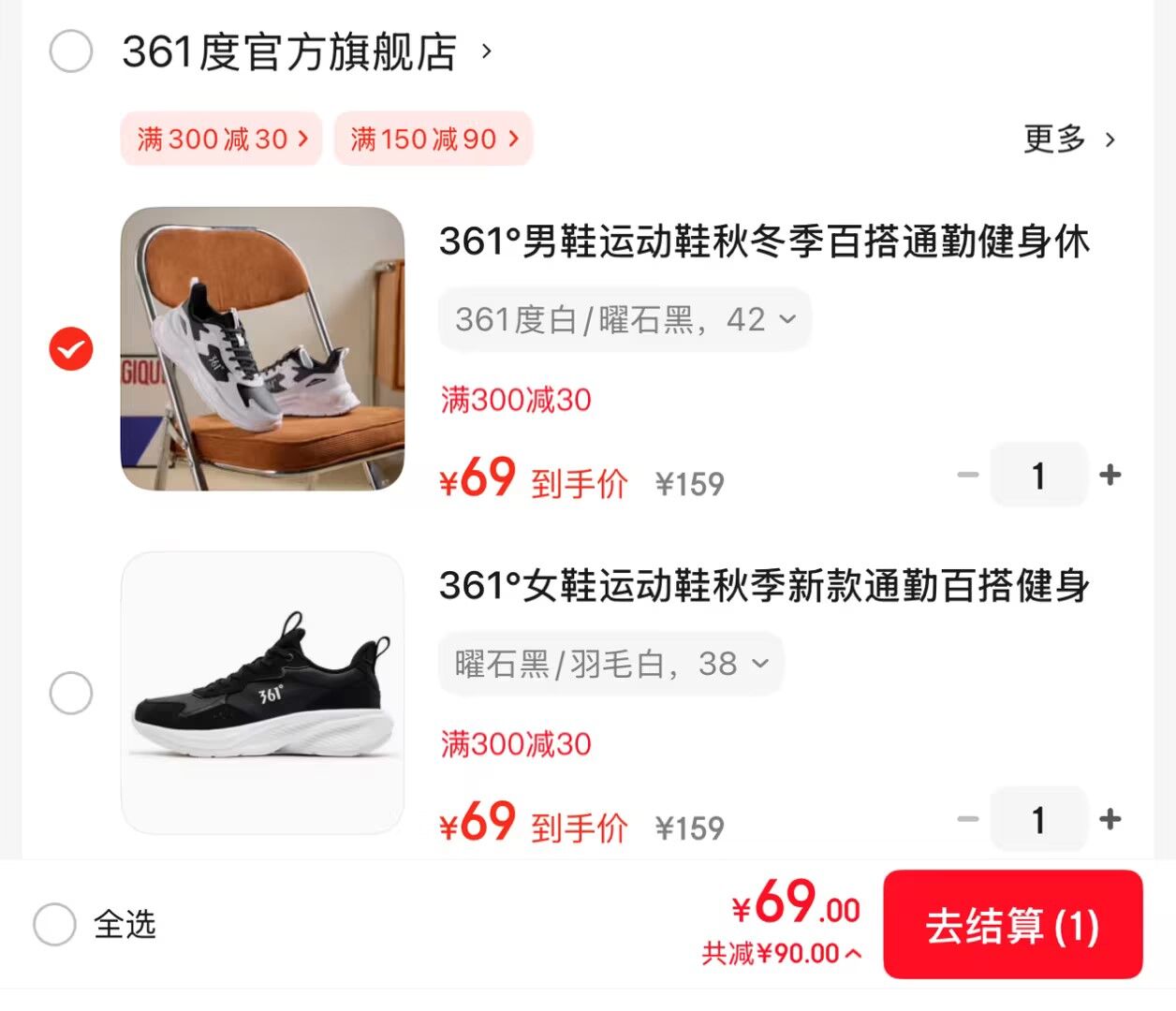
Task: Change the 361度白/曜石黑, 42 variant
Action: point(625,320)
